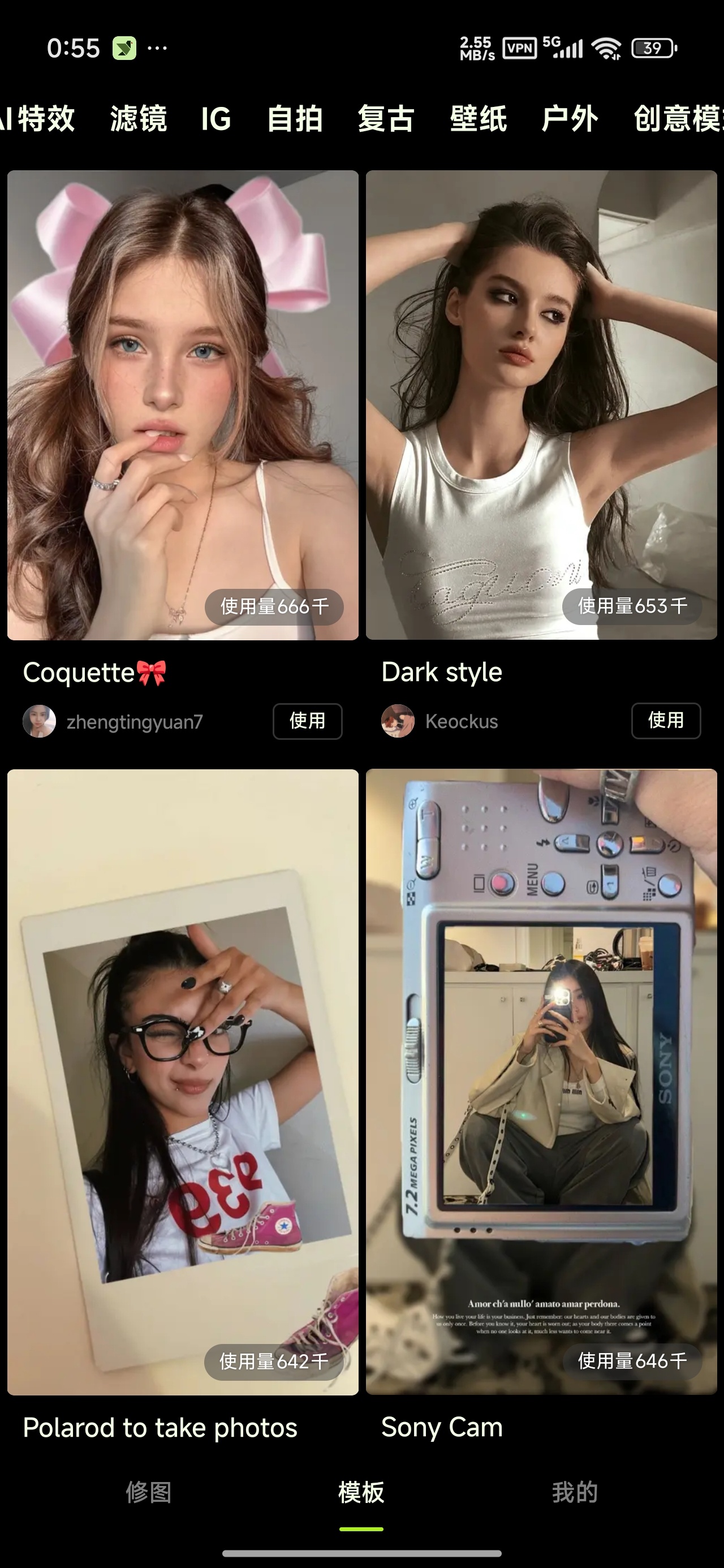Open the Polarod to take photos template
This screenshot has height=1568, width=724.
[x=183, y=1082]
